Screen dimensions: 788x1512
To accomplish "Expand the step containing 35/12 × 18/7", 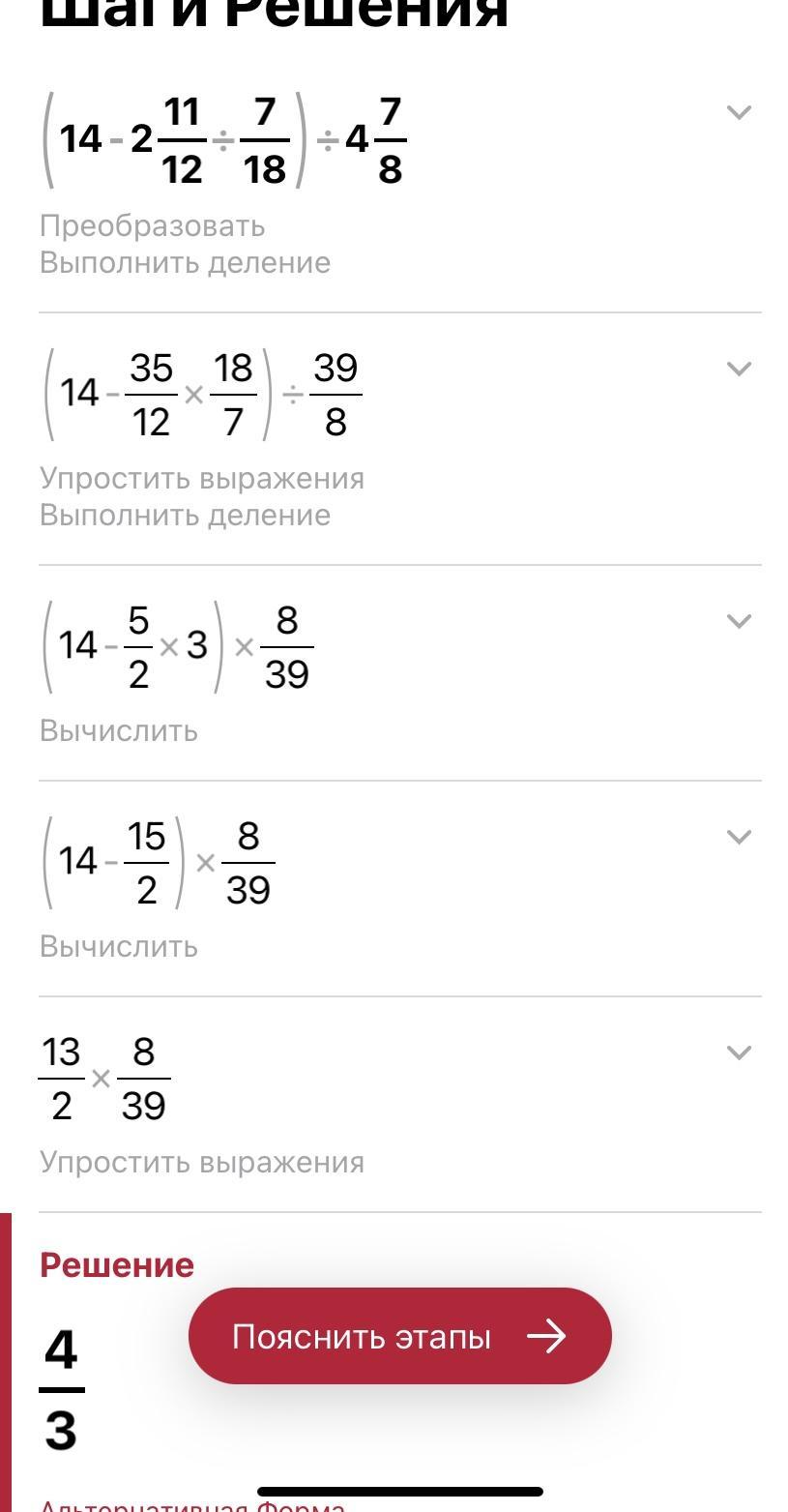I will click(x=739, y=369).
